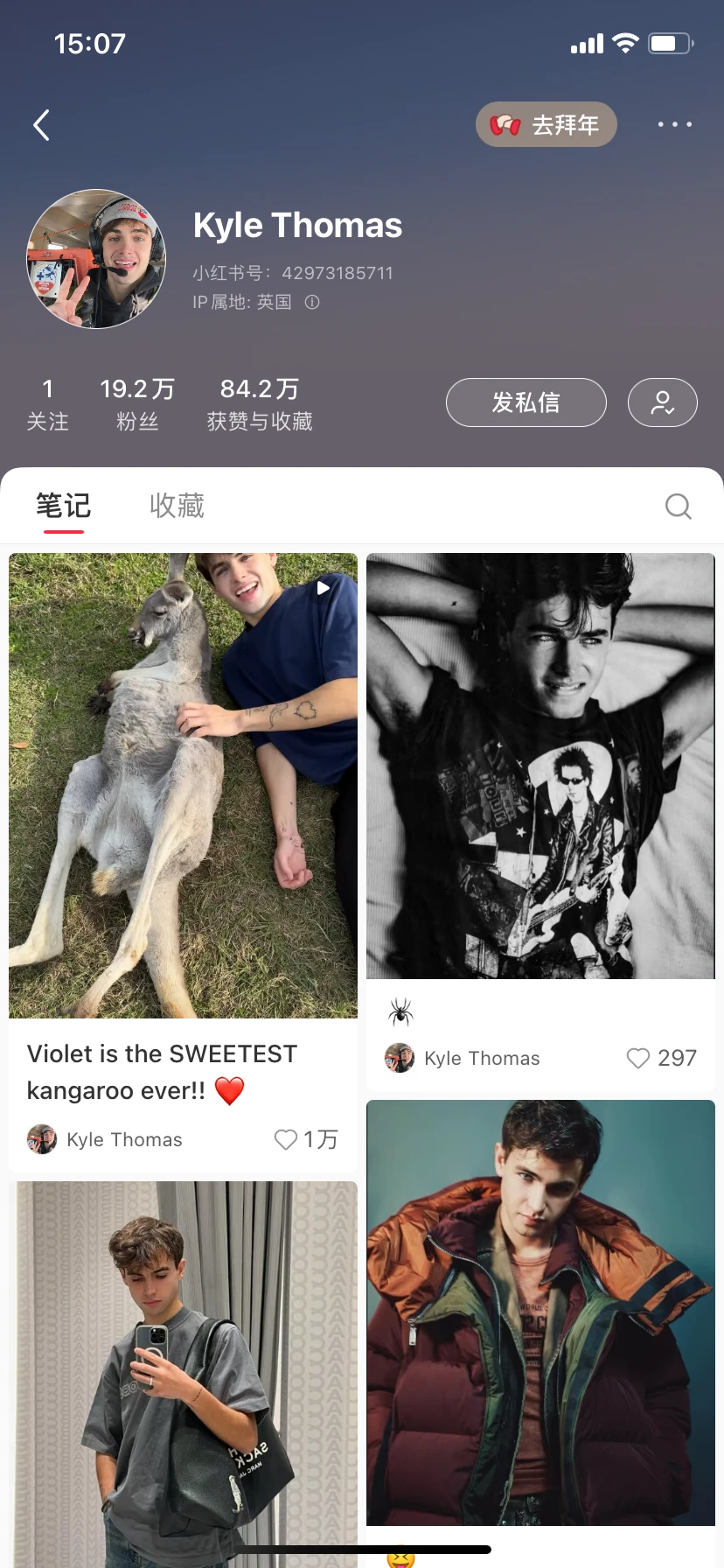Open the black-and-white spider post

pyautogui.click(x=540, y=766)
